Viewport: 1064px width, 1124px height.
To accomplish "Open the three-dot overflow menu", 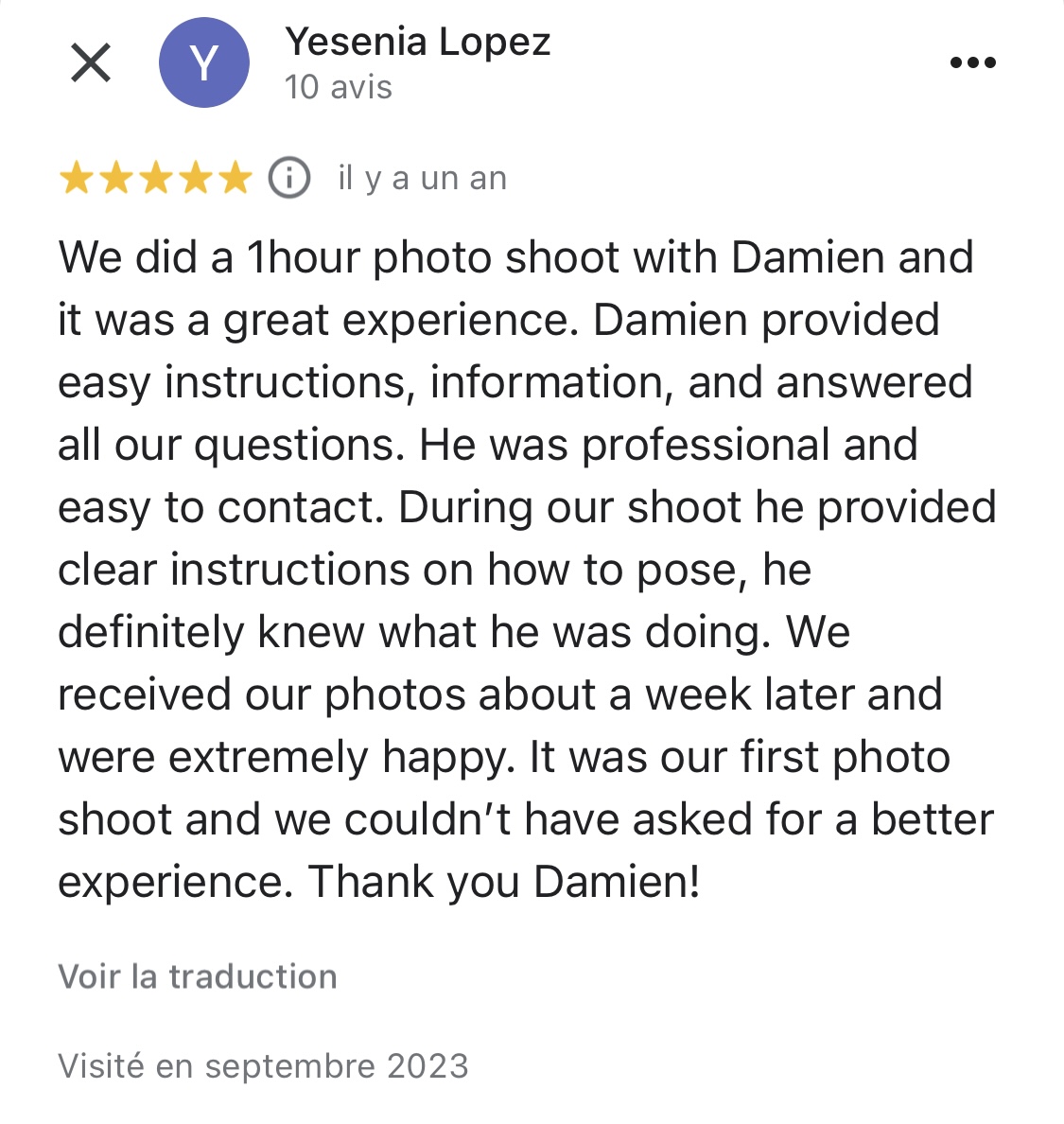I will pyautogui.click(x=972, y=63).
